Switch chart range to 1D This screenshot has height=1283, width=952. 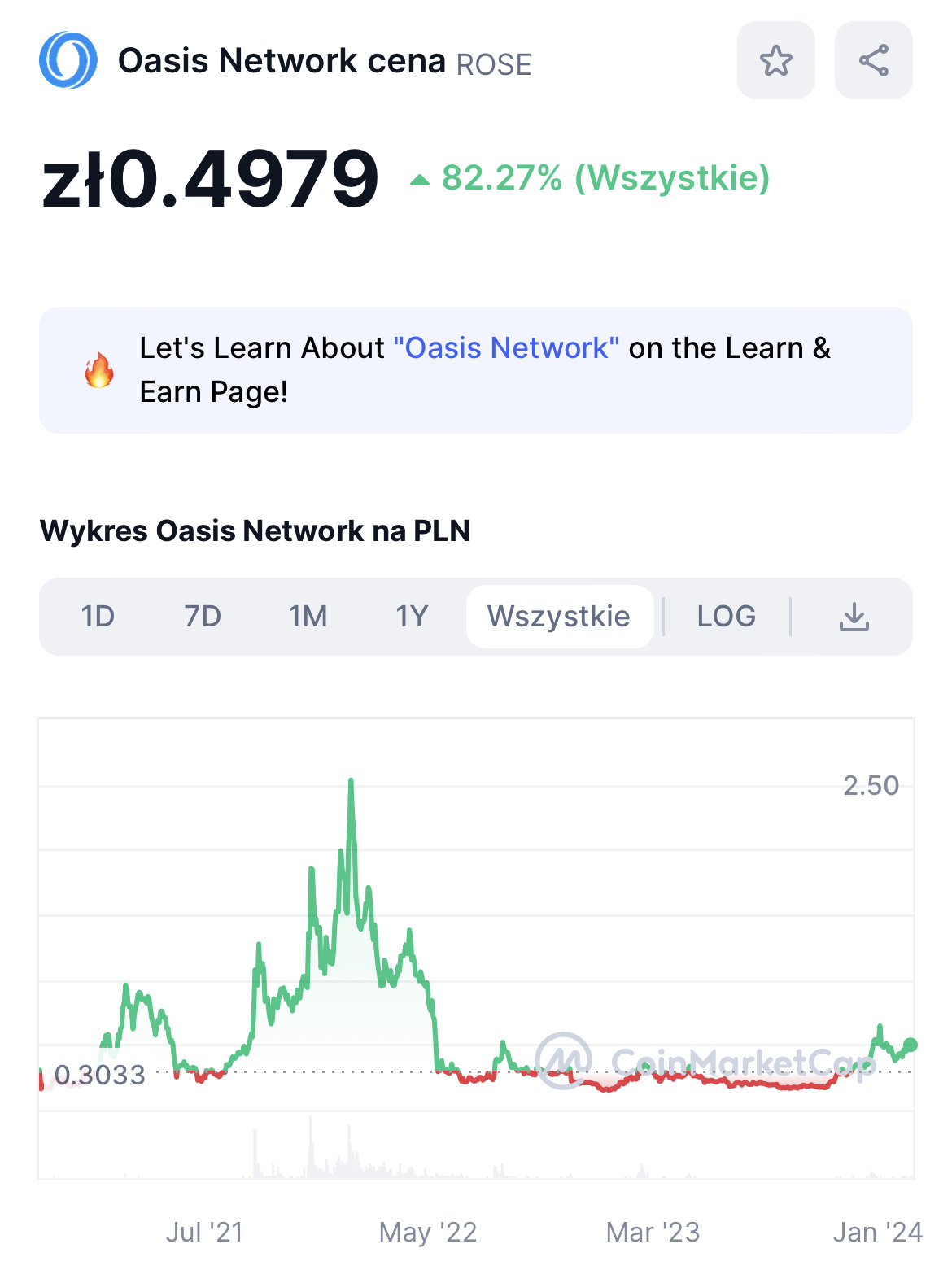point(98,617)
